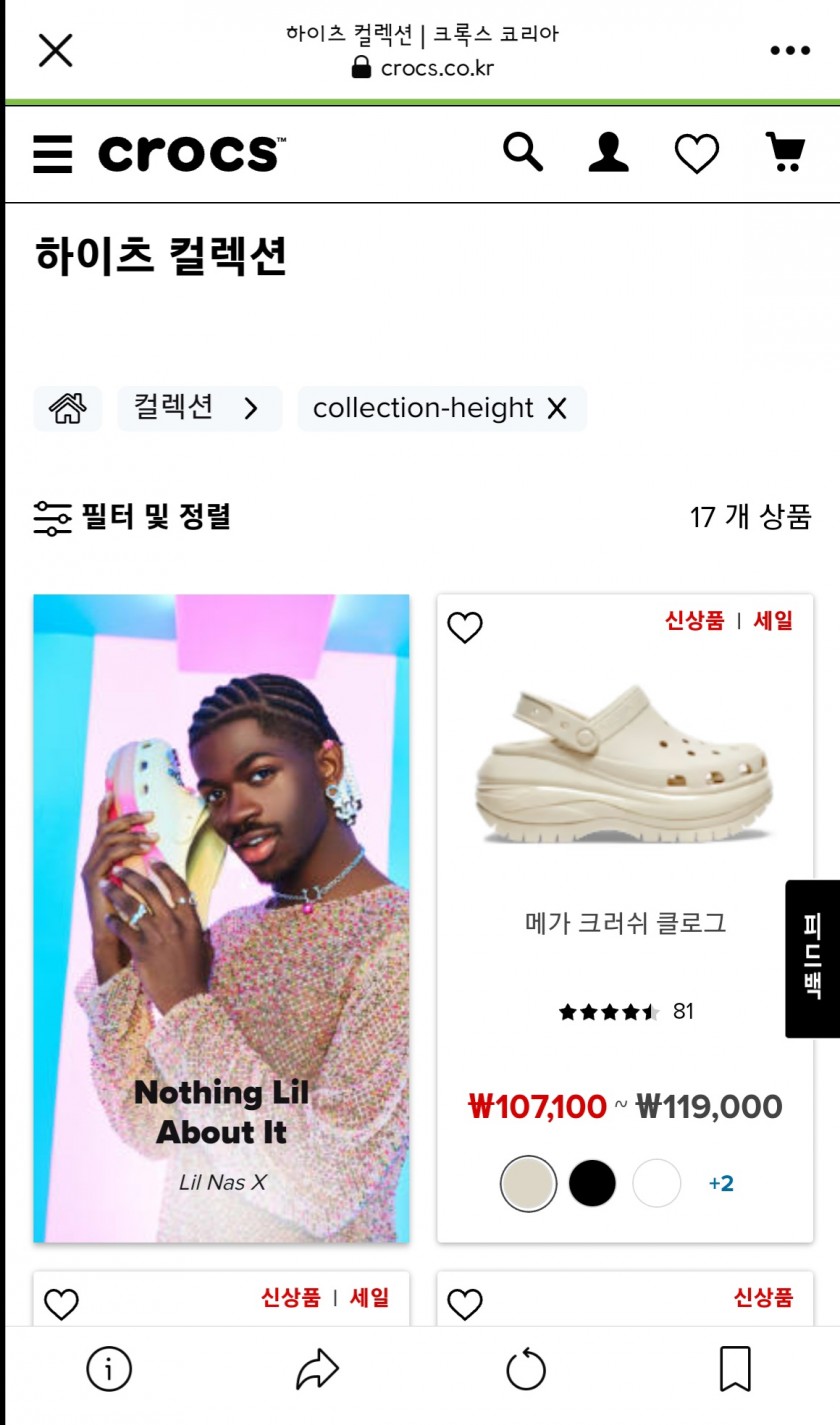Open the search magnifier icon
The width and height of the screenshot is (840, 1425).
pos(522,153)
